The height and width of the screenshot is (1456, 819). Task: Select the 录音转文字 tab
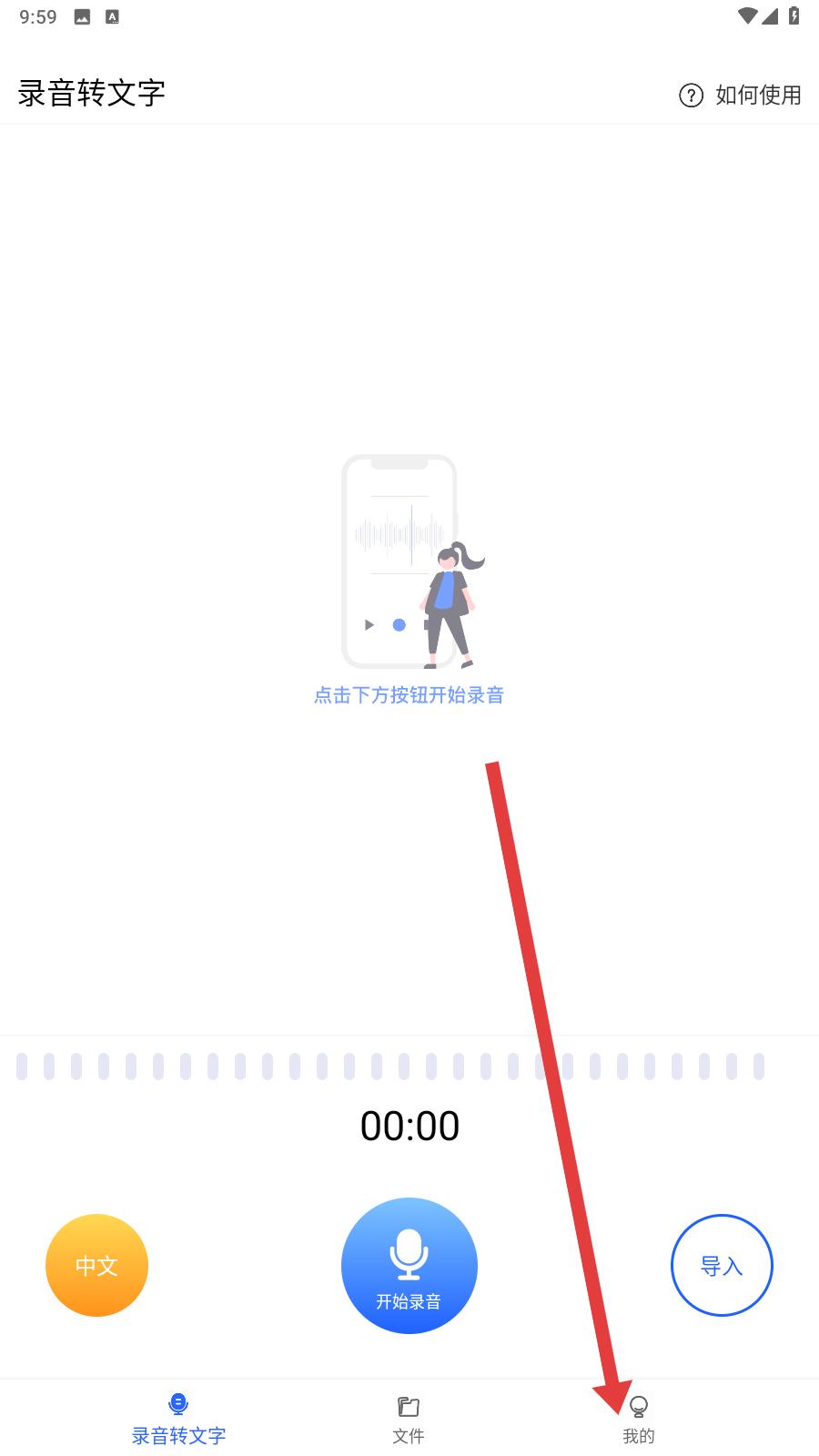point(178,1421)
